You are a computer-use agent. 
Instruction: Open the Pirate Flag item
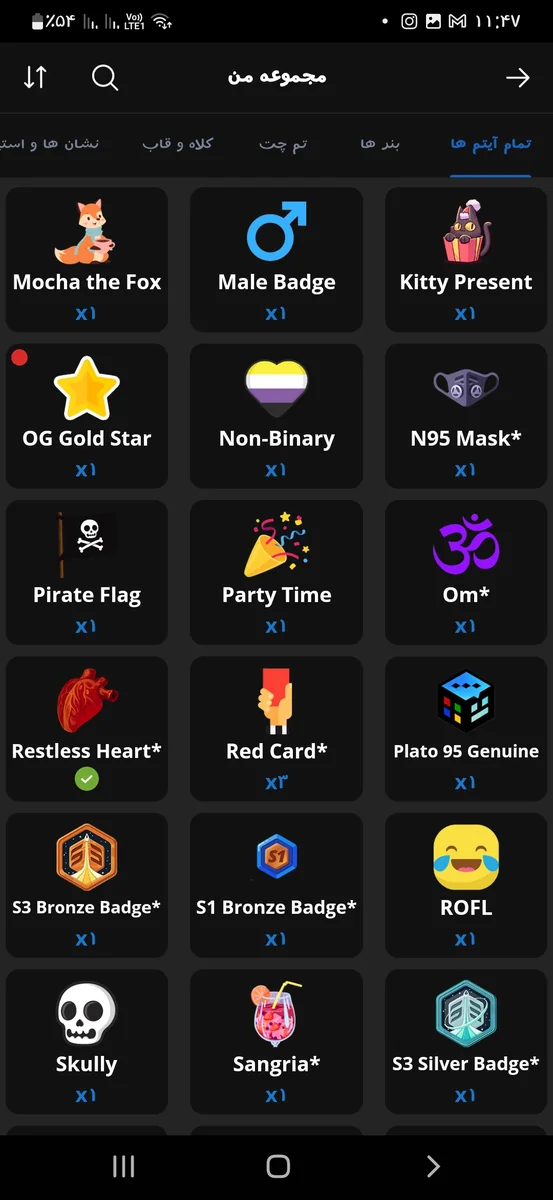tap(87, 572)
